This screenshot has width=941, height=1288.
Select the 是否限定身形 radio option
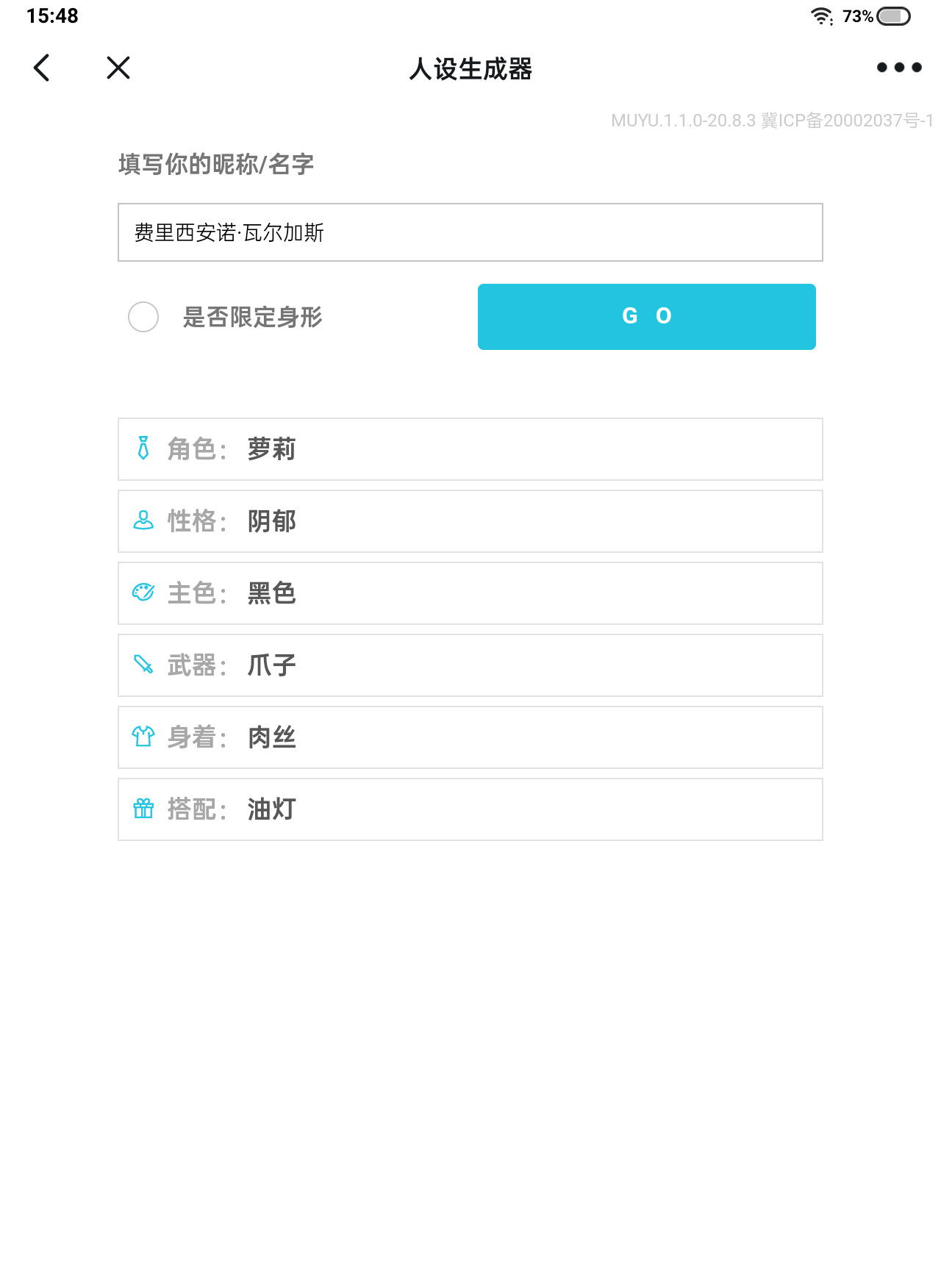click(143, 317)
